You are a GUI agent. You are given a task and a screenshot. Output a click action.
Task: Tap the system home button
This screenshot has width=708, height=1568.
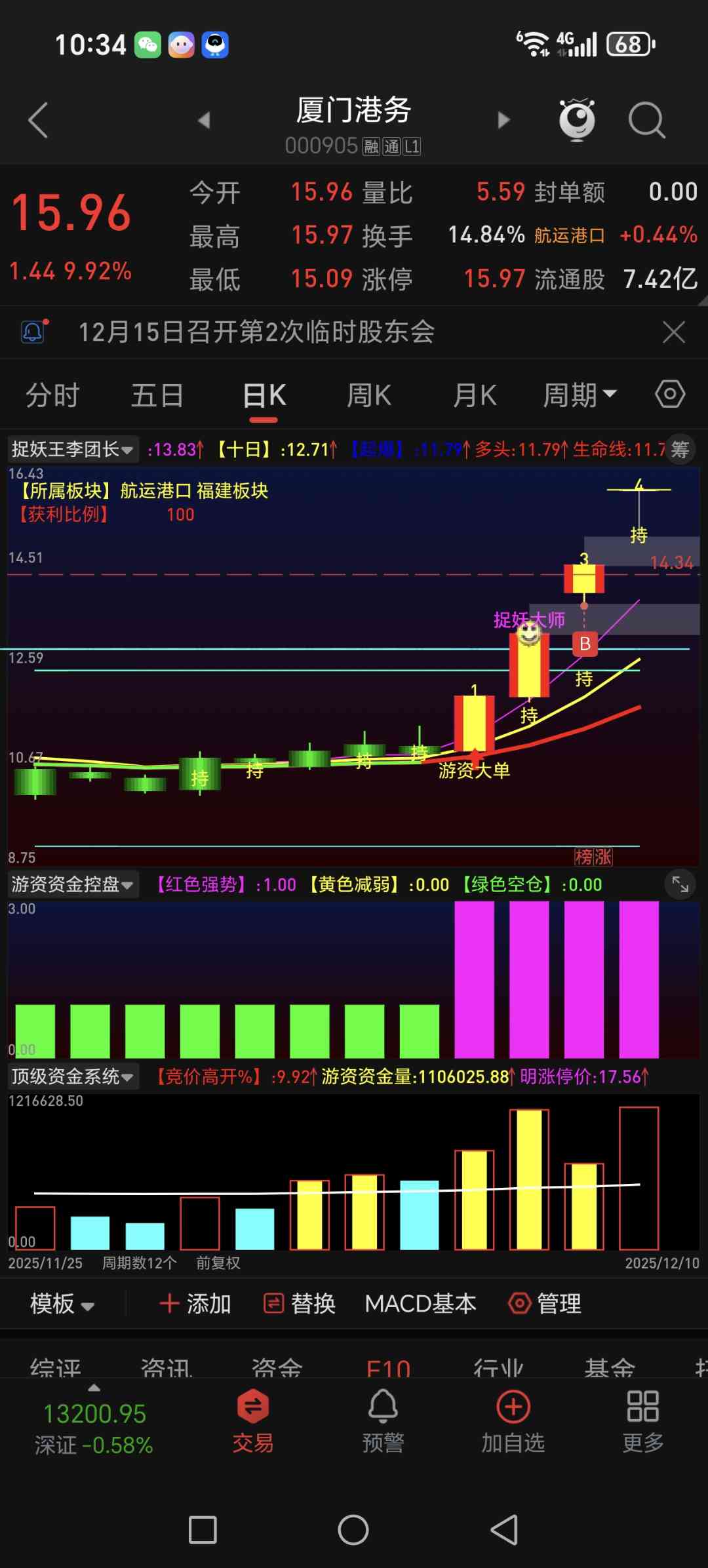(353, 1531)
